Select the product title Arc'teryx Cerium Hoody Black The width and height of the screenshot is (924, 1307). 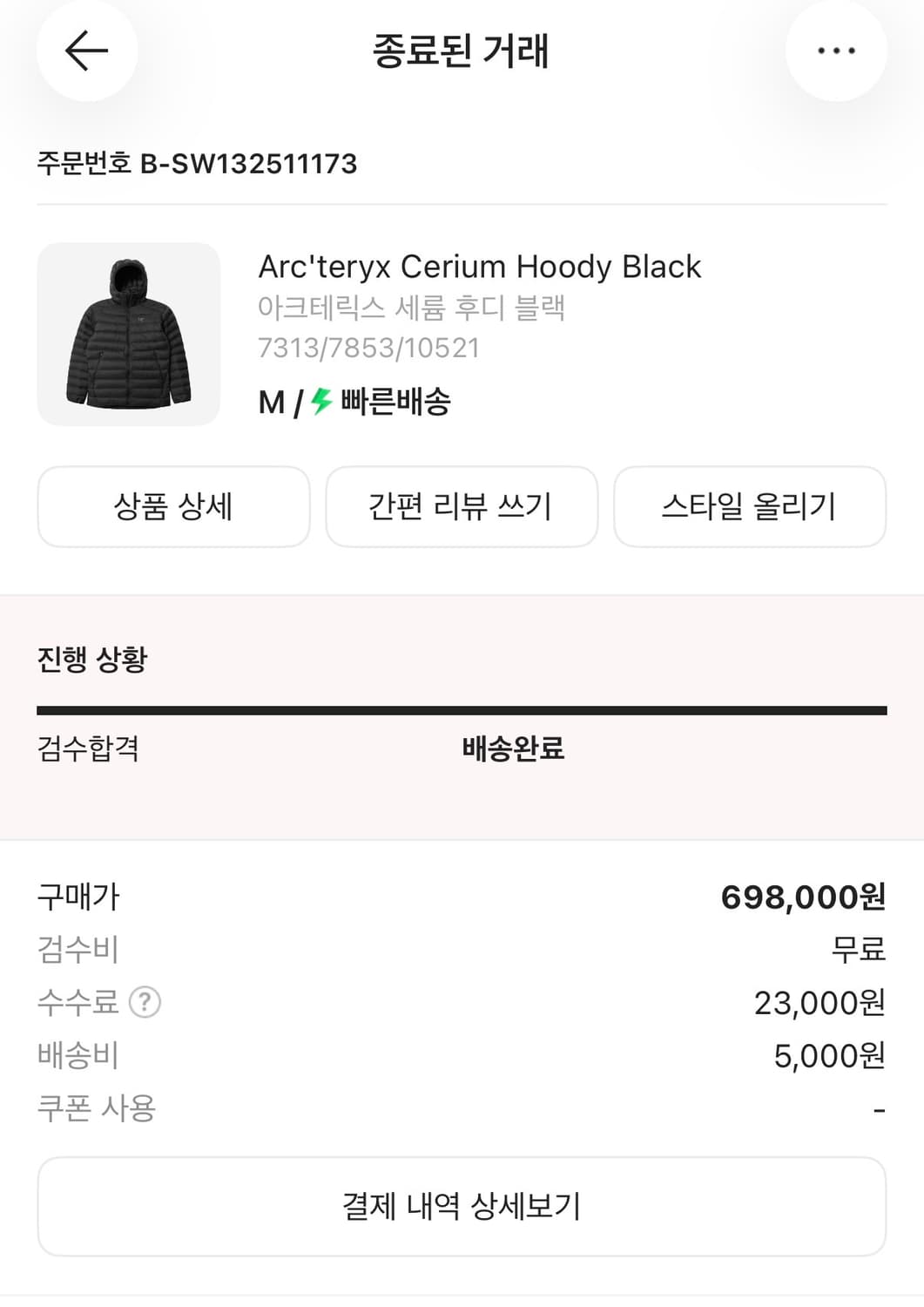coord(479,267)
